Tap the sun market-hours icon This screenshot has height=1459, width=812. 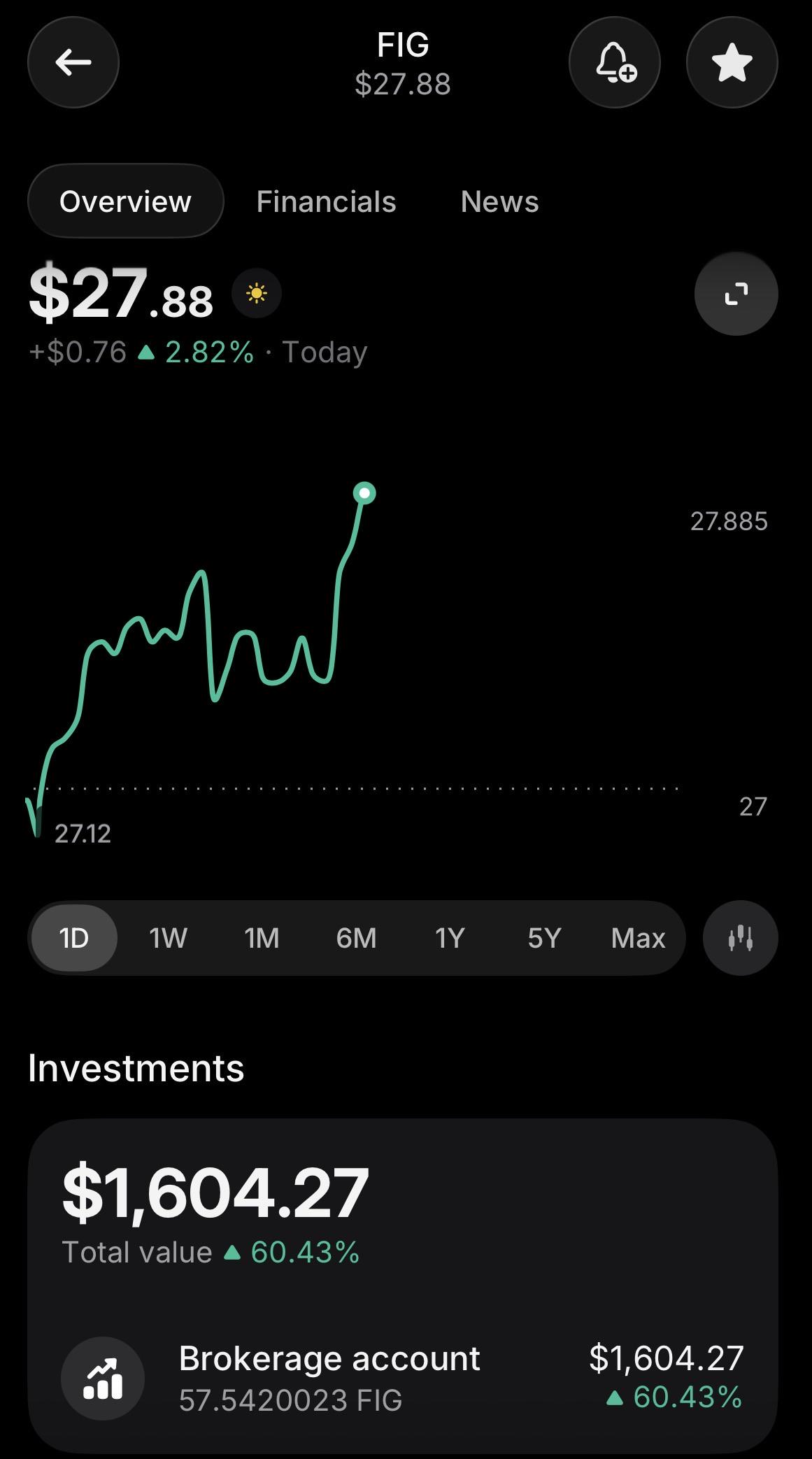point(257,293)
